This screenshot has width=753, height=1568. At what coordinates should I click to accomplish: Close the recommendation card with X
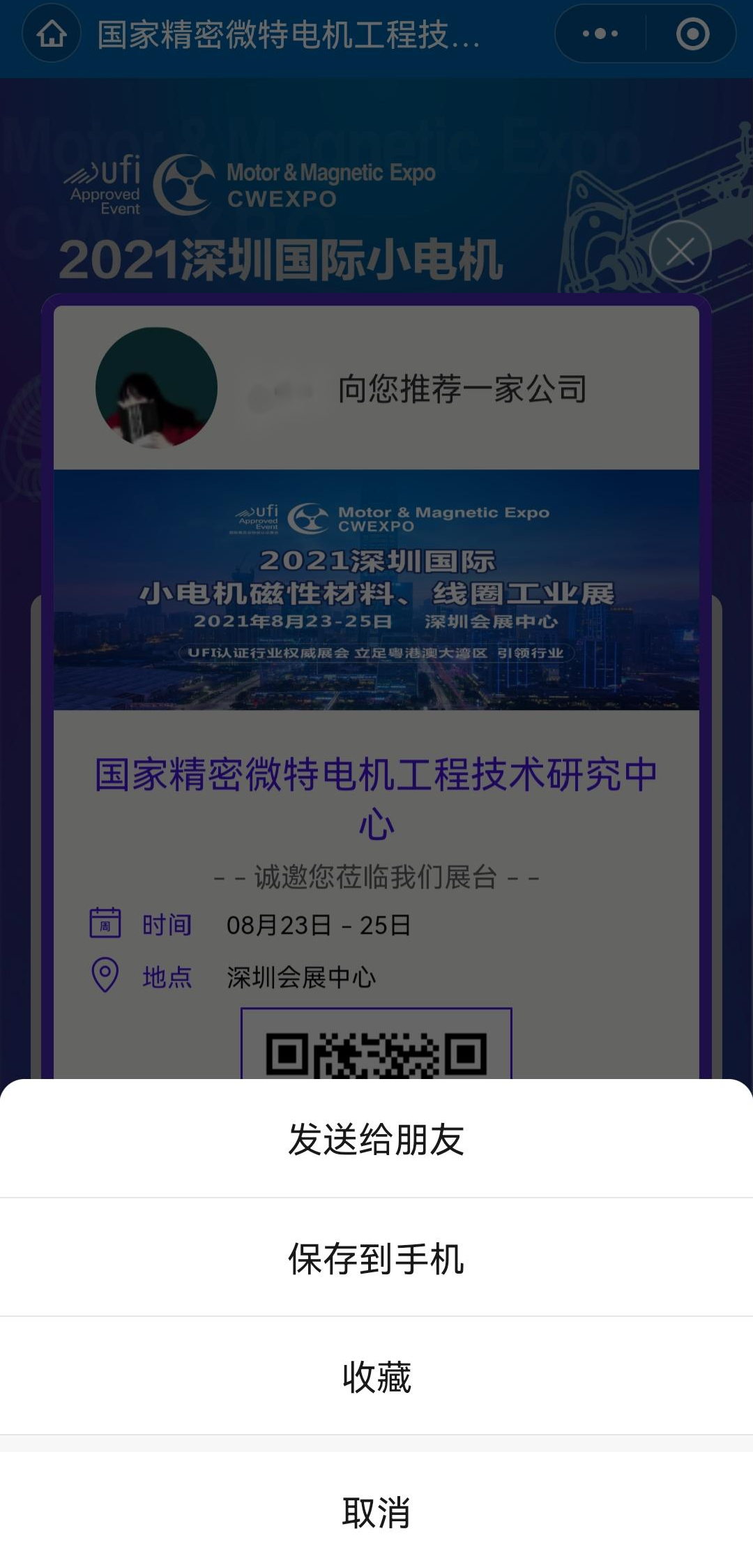tap(680, 252)
